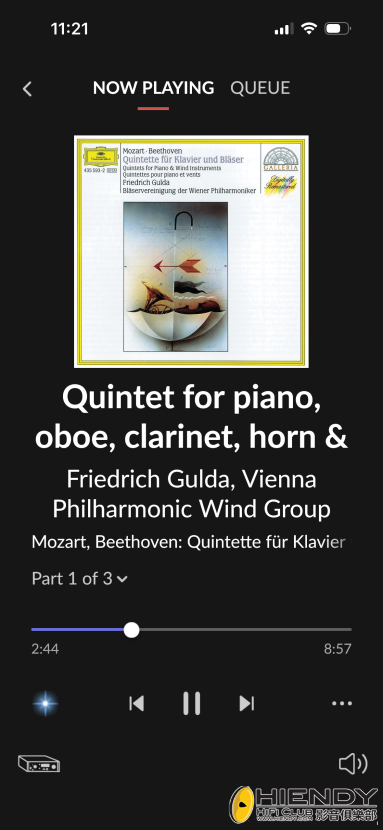Open the volume speaker control

353,764
